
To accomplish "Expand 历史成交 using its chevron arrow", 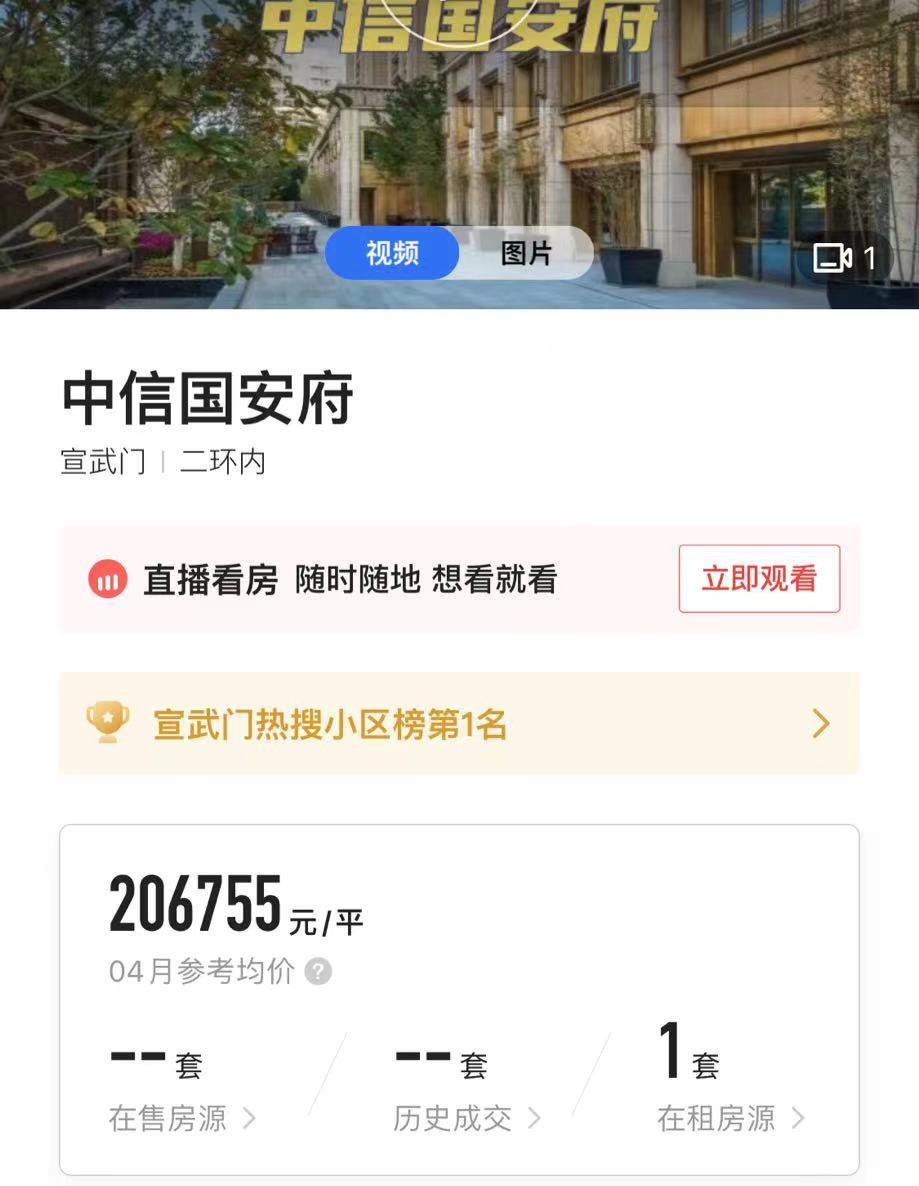I will coord(537,1119).
